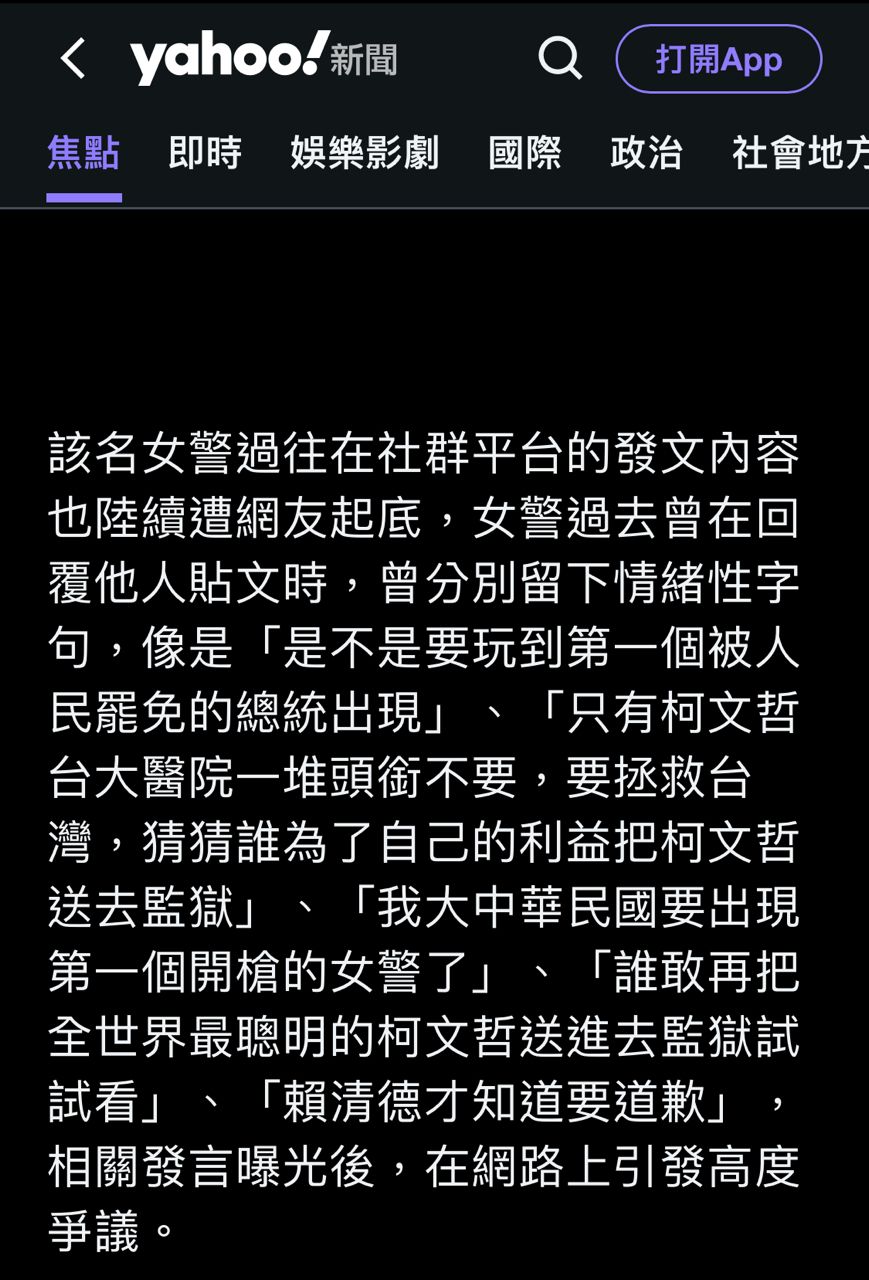Switch to the 即時 tab

click(205, 154)
